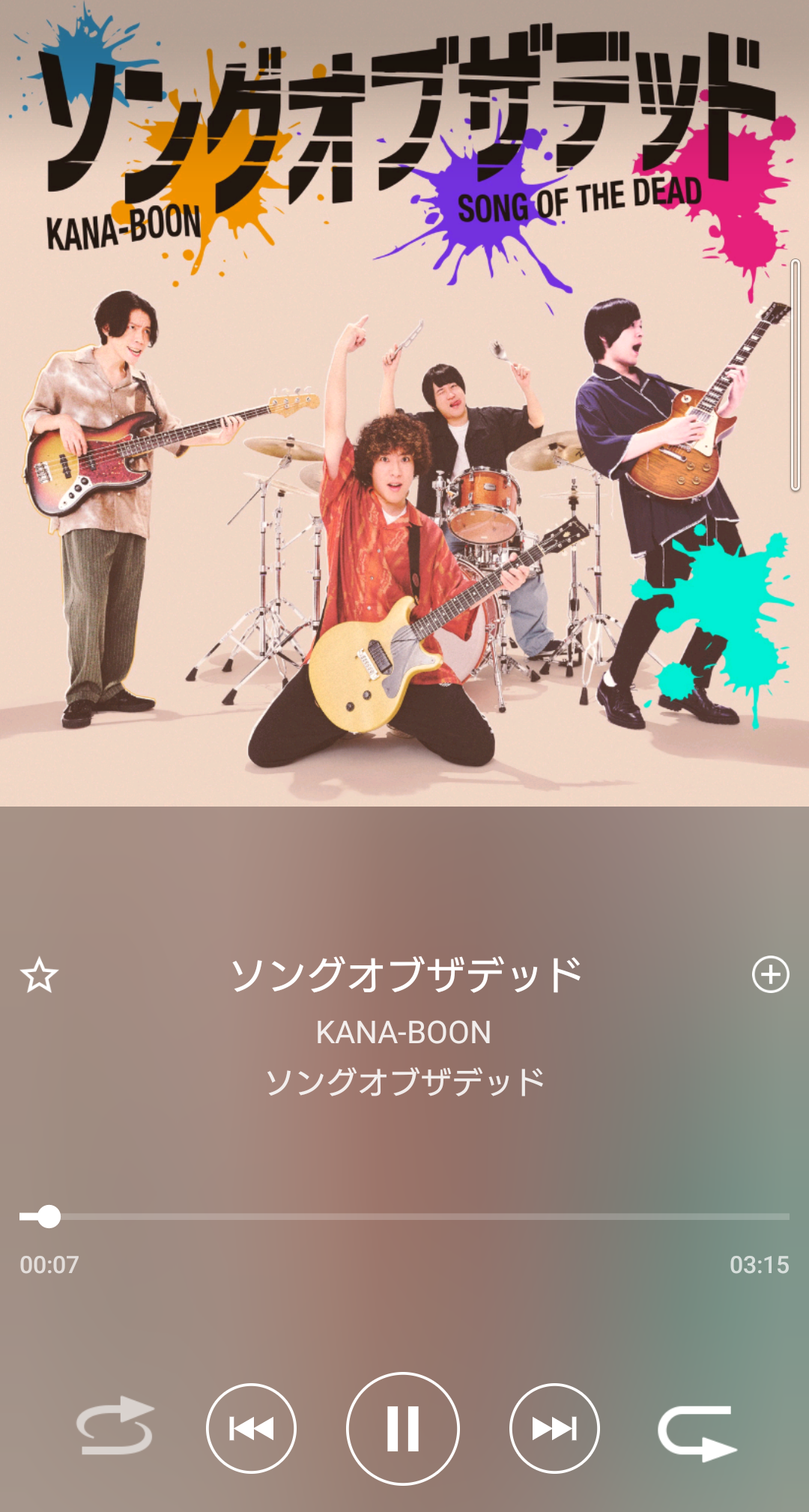Tap the playback progress bar to seek
The width and height of the screenshot is (809, 1512).
(x=404, y=1216)
